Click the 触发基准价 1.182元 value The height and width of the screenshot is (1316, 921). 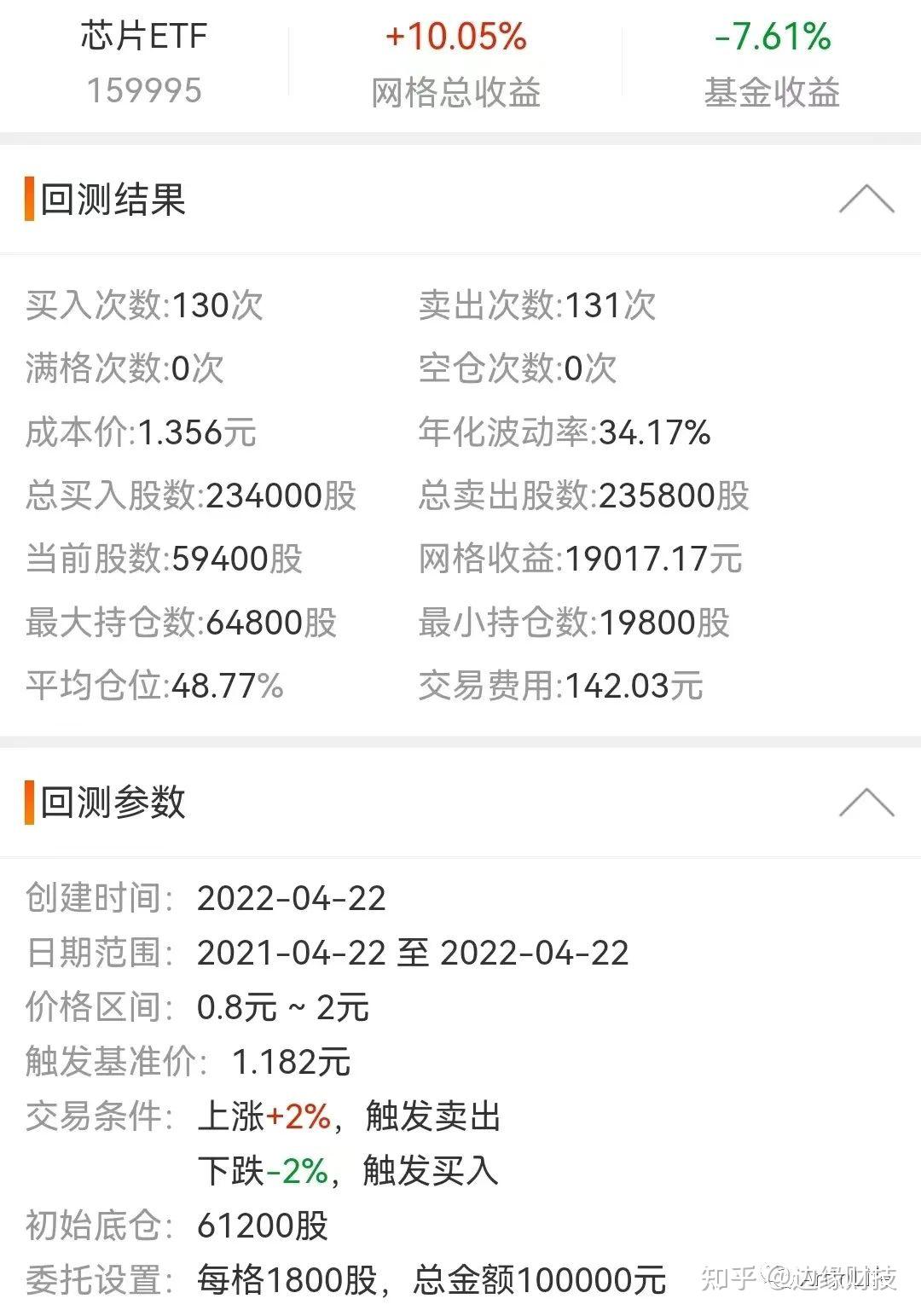point(290,1061)
